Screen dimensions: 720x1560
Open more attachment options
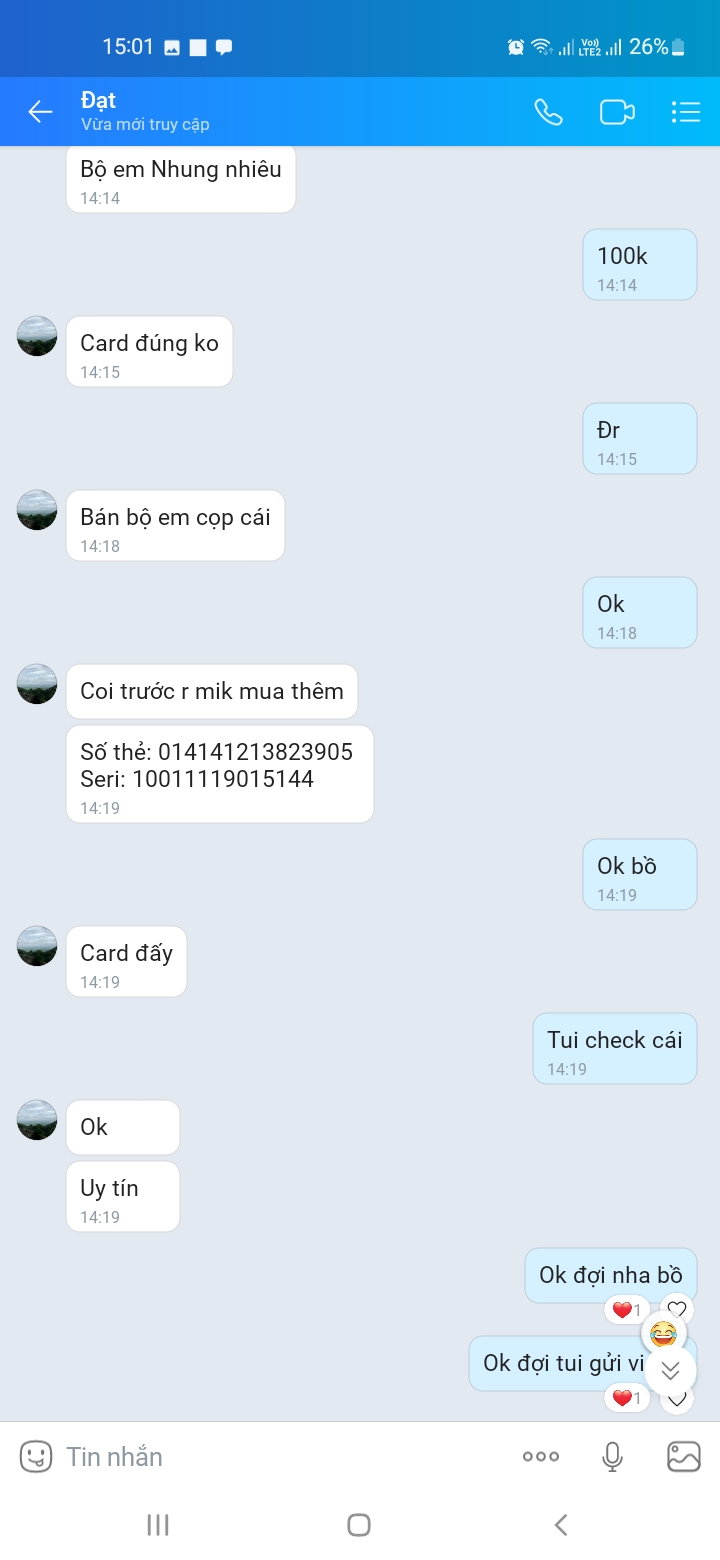(541, 1457)
